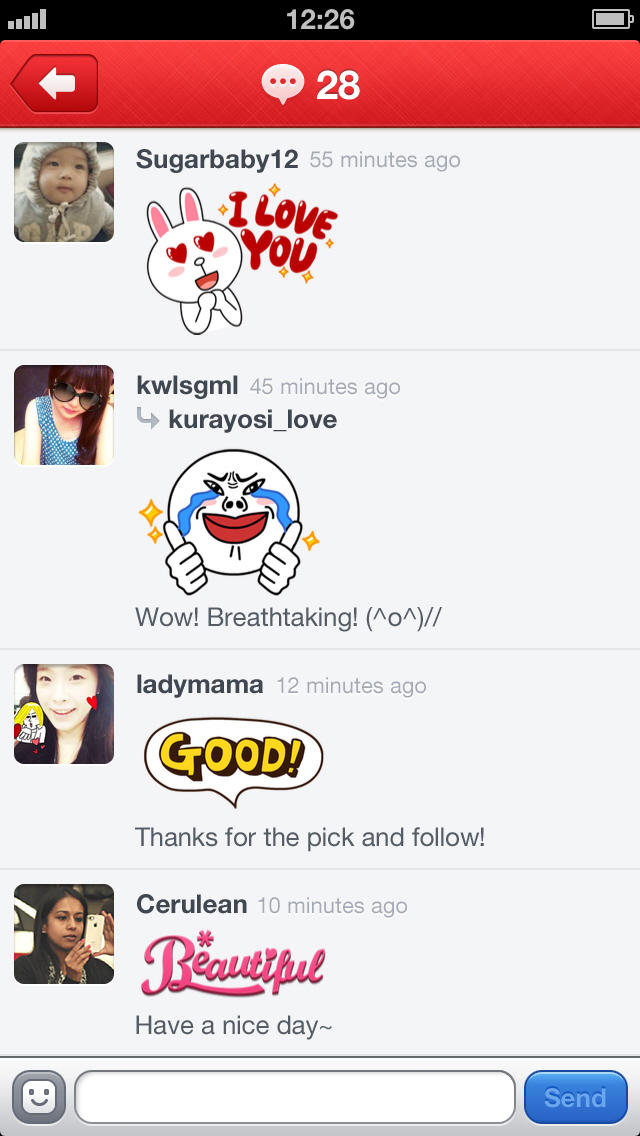The image size is (640, 1136).
Task: Open Cerulean's profile picture
Action: click(x=64, y=934)
